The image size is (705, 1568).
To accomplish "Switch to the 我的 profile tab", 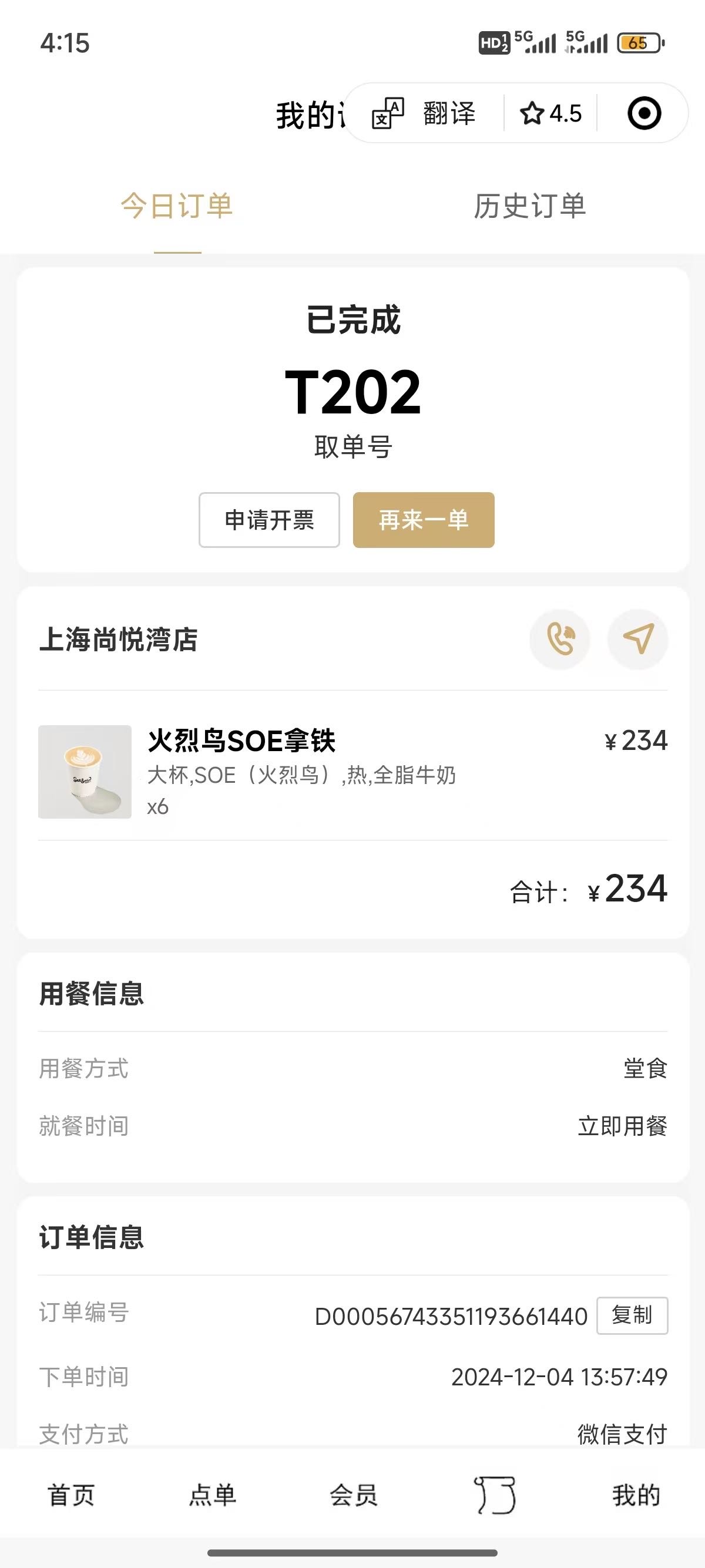I will coord(636,1495).
